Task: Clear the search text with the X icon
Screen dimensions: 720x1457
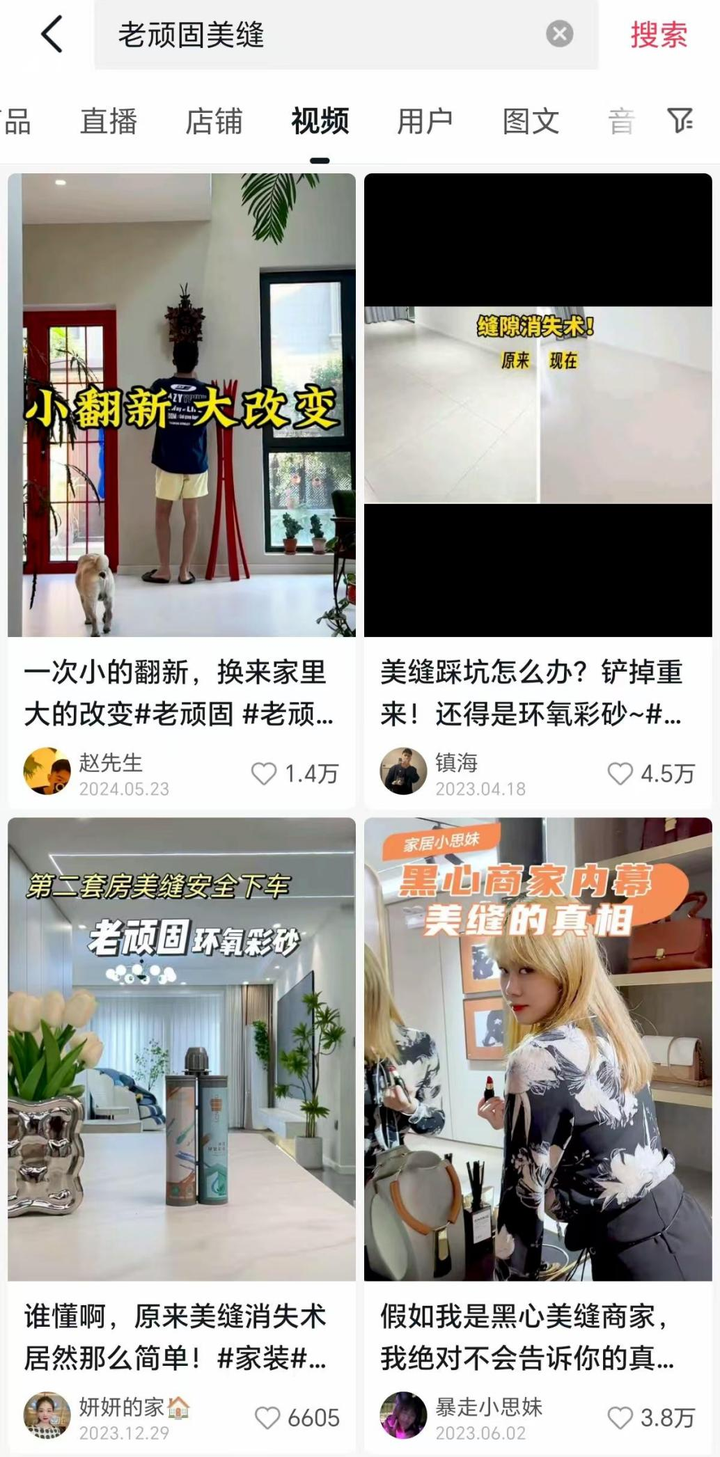Action: point(559,34)
